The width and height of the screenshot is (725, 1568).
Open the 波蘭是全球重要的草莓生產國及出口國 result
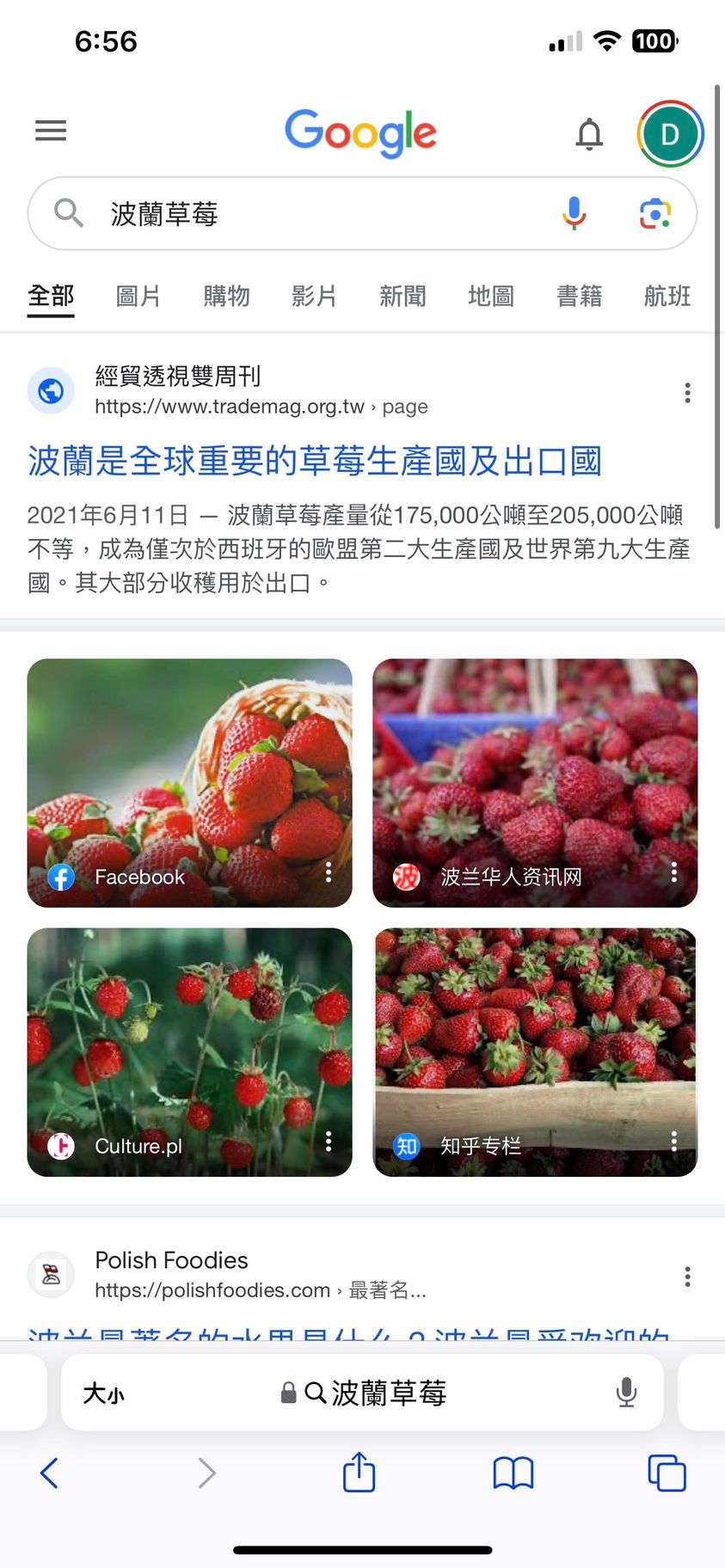click(x=315, y=462)
